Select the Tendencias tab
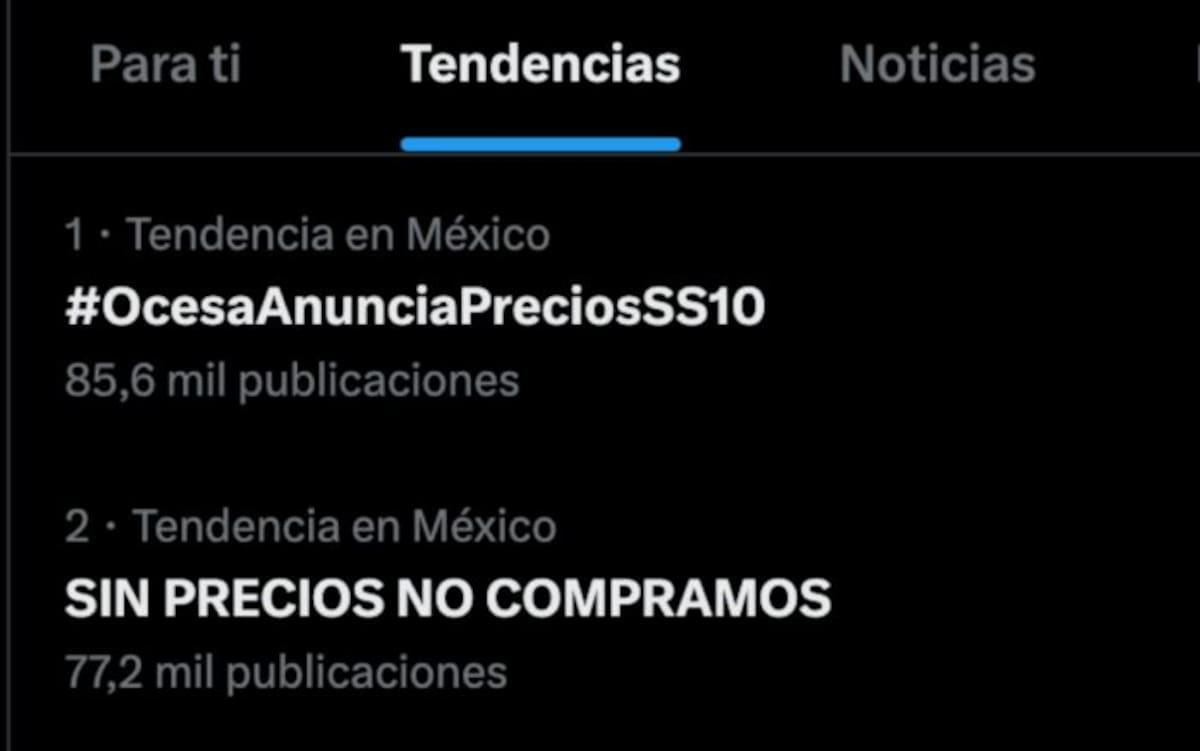The image size is (1200, 751). tap(540, 65)
